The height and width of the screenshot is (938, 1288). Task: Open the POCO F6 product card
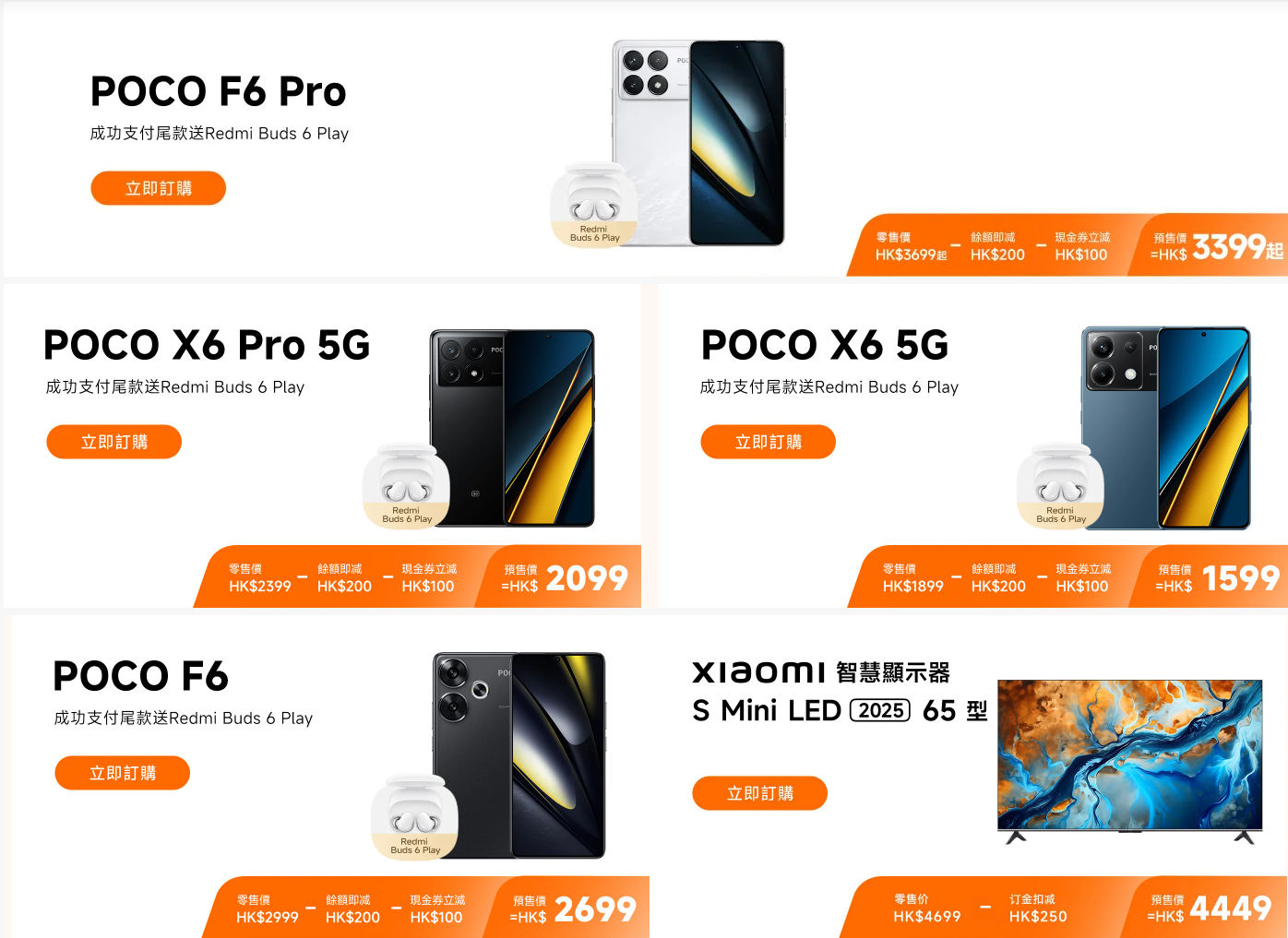519,756
